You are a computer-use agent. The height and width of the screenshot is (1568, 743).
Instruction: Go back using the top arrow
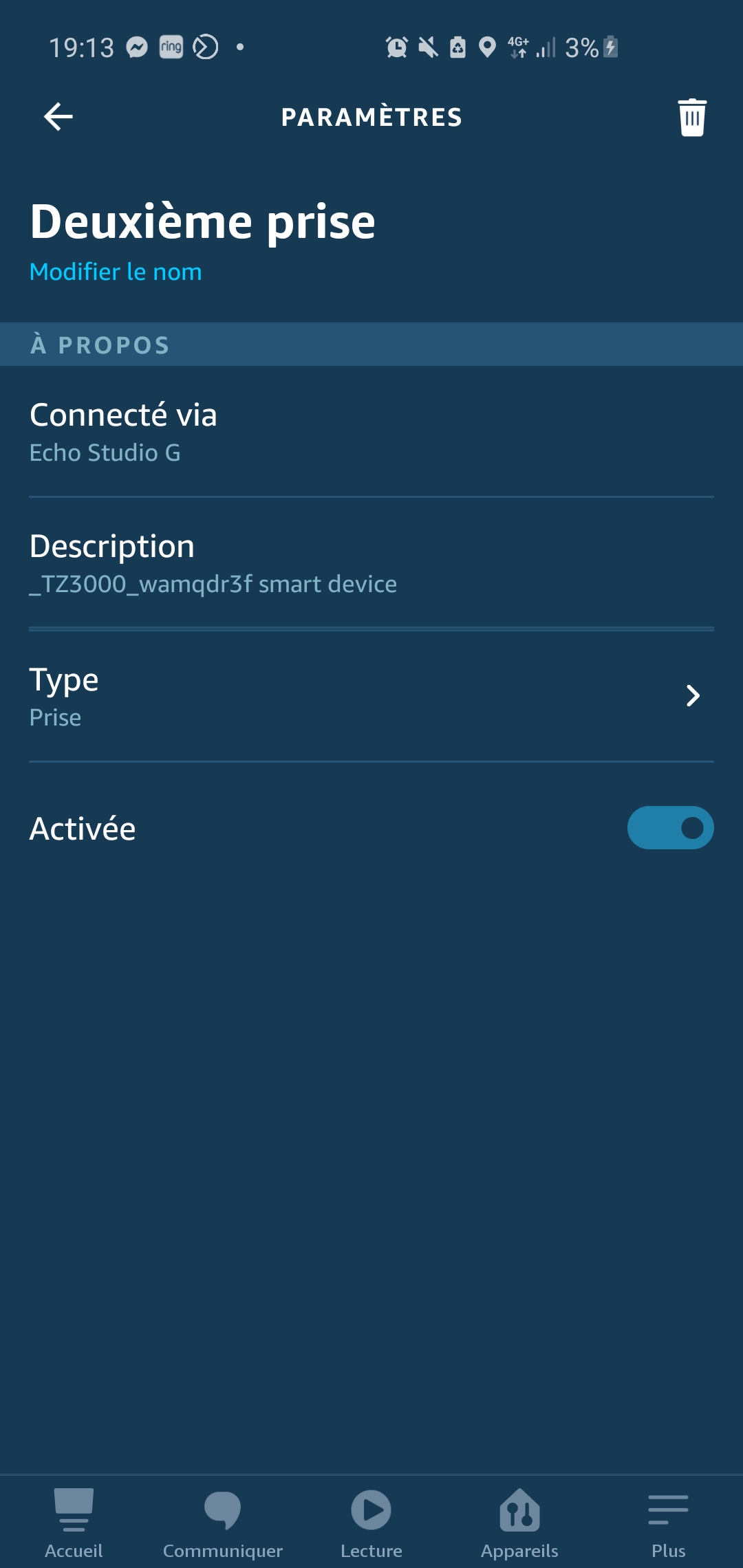pos(58,116)
